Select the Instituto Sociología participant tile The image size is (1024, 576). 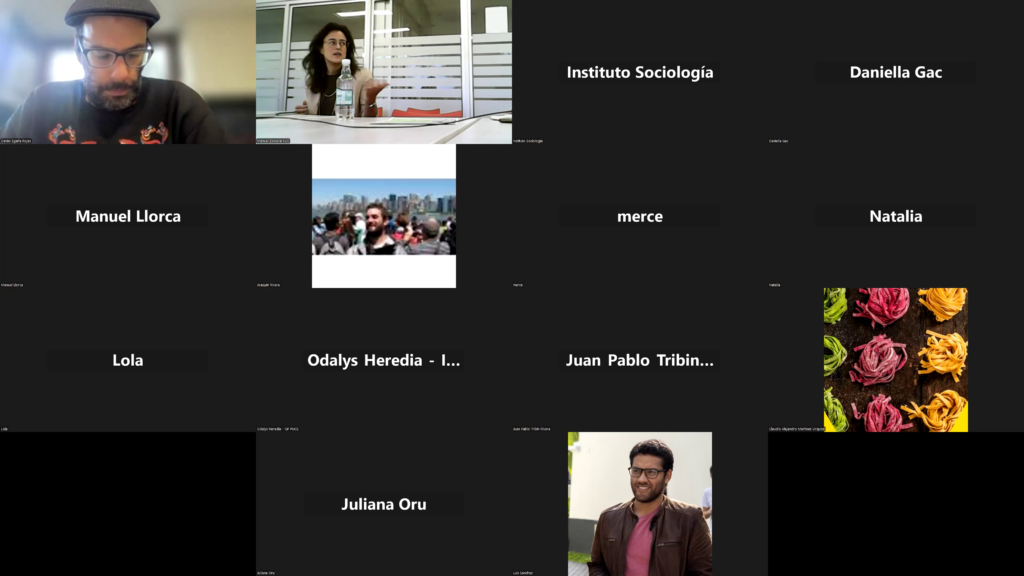coord(640,72)
